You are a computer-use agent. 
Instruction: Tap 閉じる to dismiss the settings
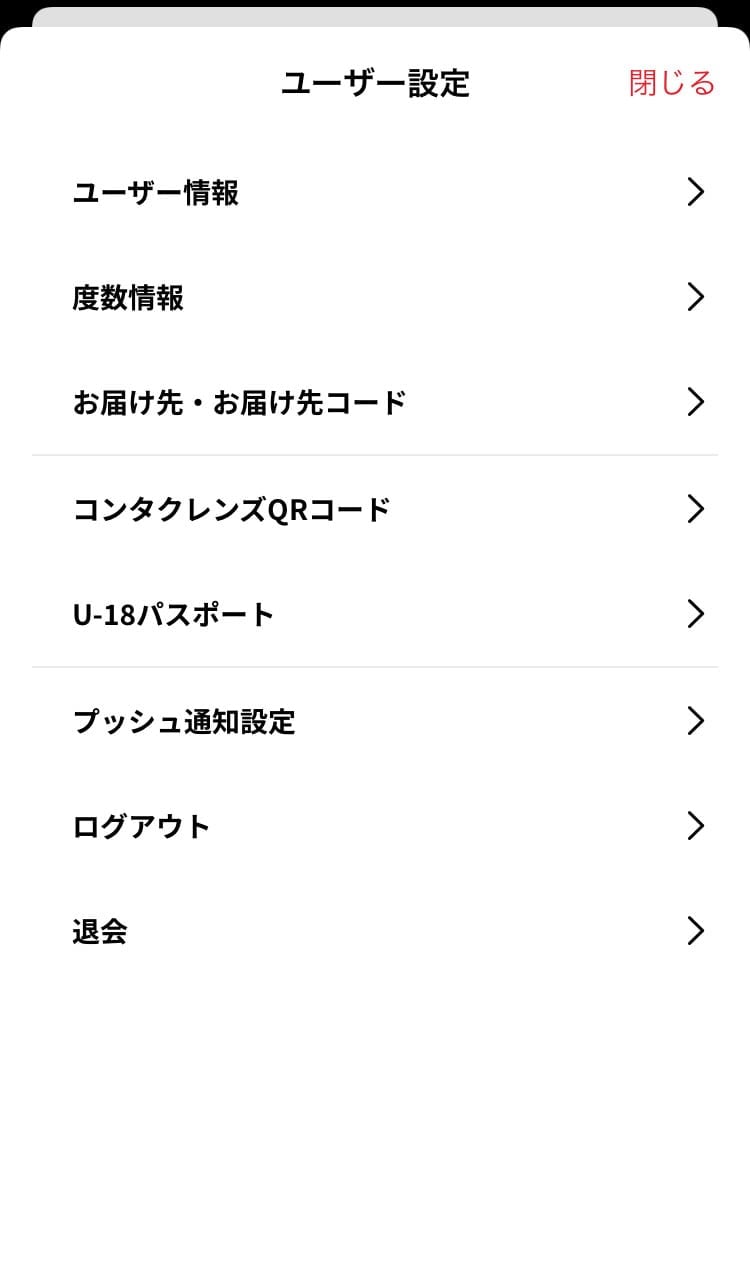[670, 84]
